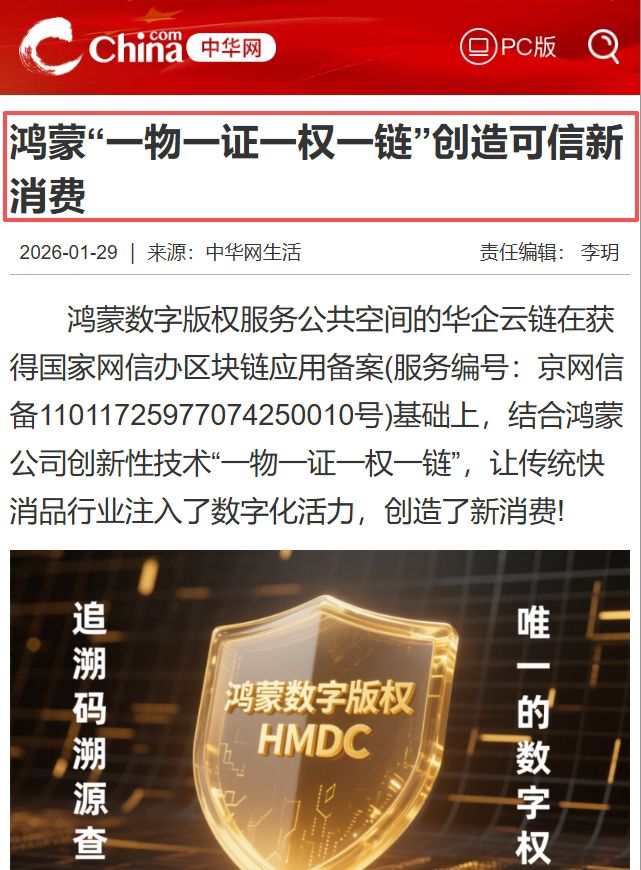The width and height of the screenshot is (641, 870).
Task: Switch to PC版 desktop version
Action: click(x=508, y=46)
